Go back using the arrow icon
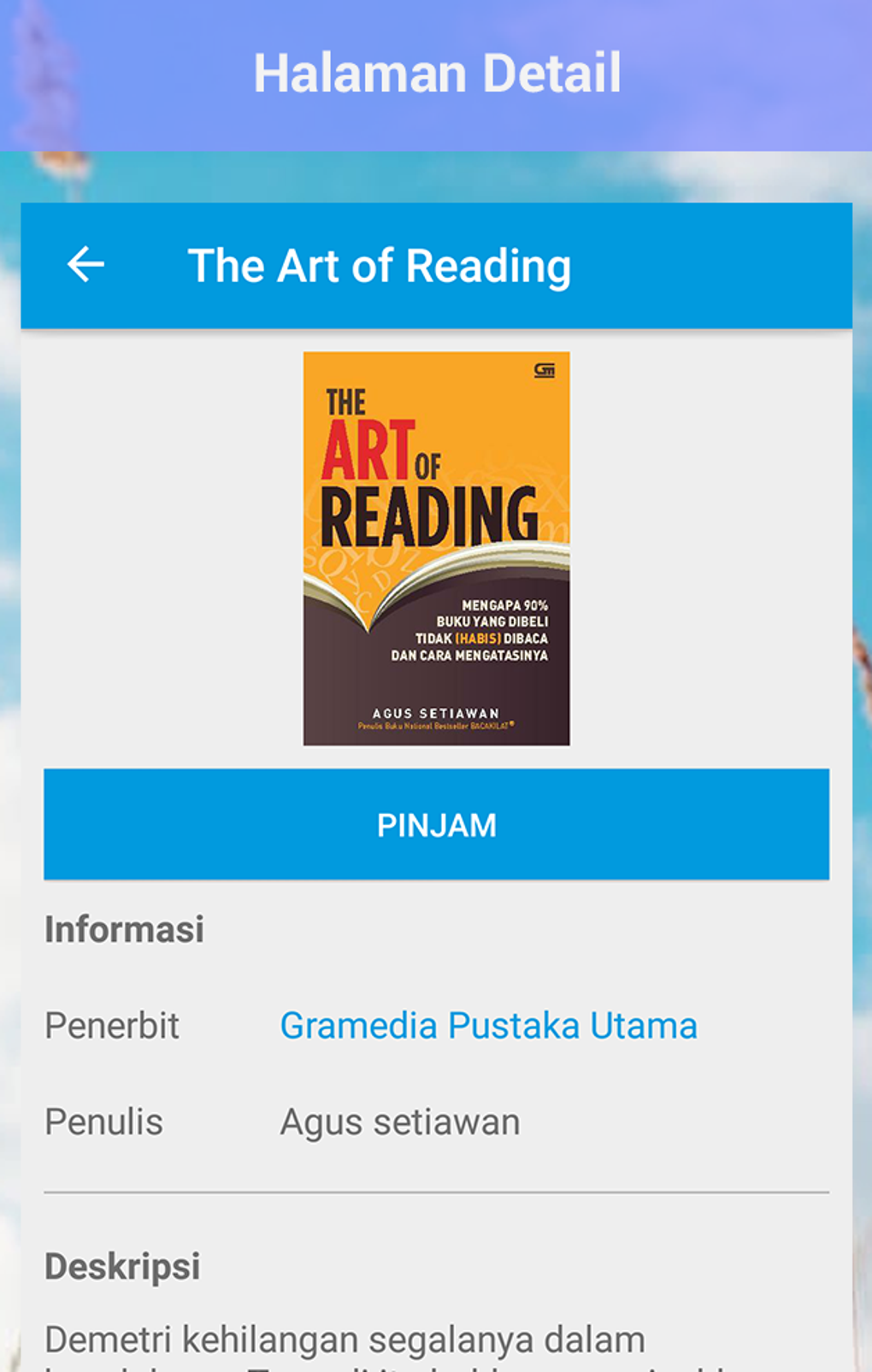This screenshot has height=1372, width=872. [x=85, y=264]
